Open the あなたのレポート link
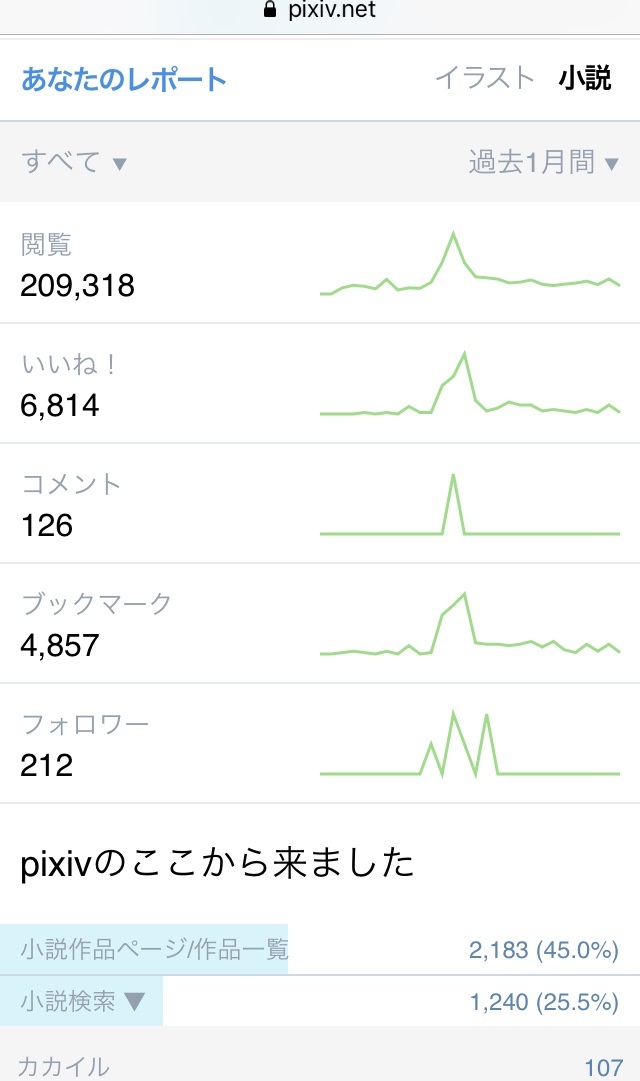 (124, 80)
